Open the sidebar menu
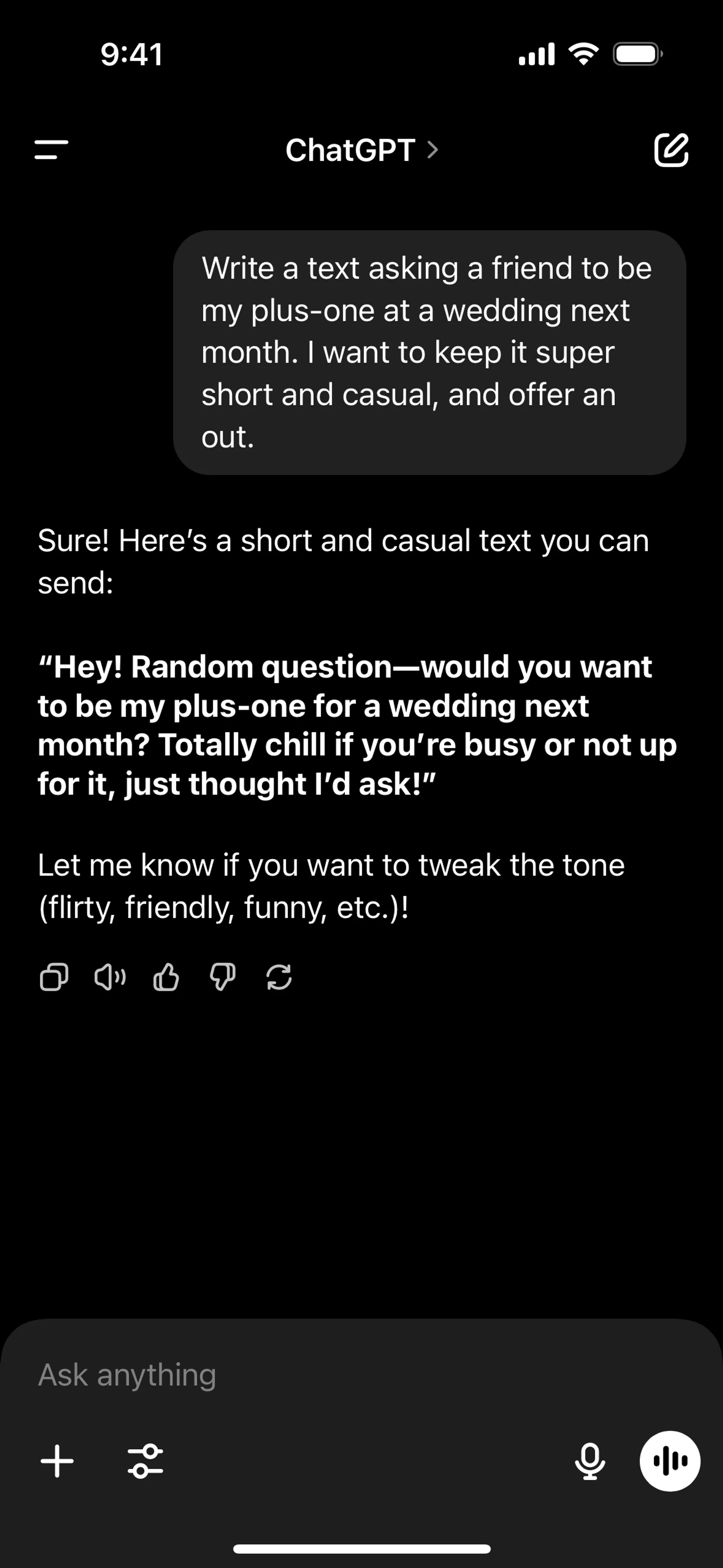 [x=52, y=150]
